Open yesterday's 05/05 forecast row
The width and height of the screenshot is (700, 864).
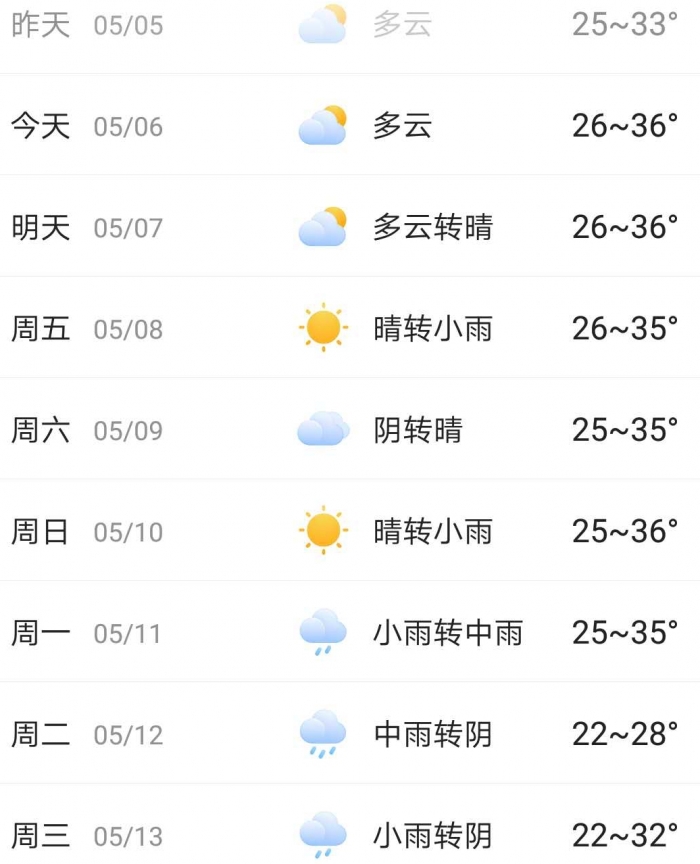(350, 25)
